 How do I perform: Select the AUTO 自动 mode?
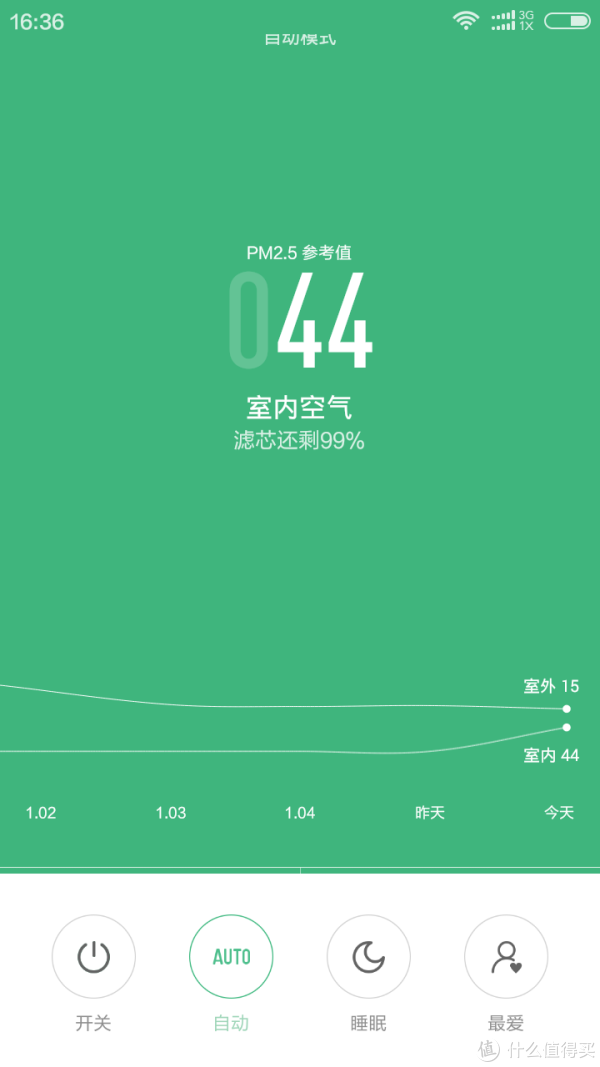point(231,956)
